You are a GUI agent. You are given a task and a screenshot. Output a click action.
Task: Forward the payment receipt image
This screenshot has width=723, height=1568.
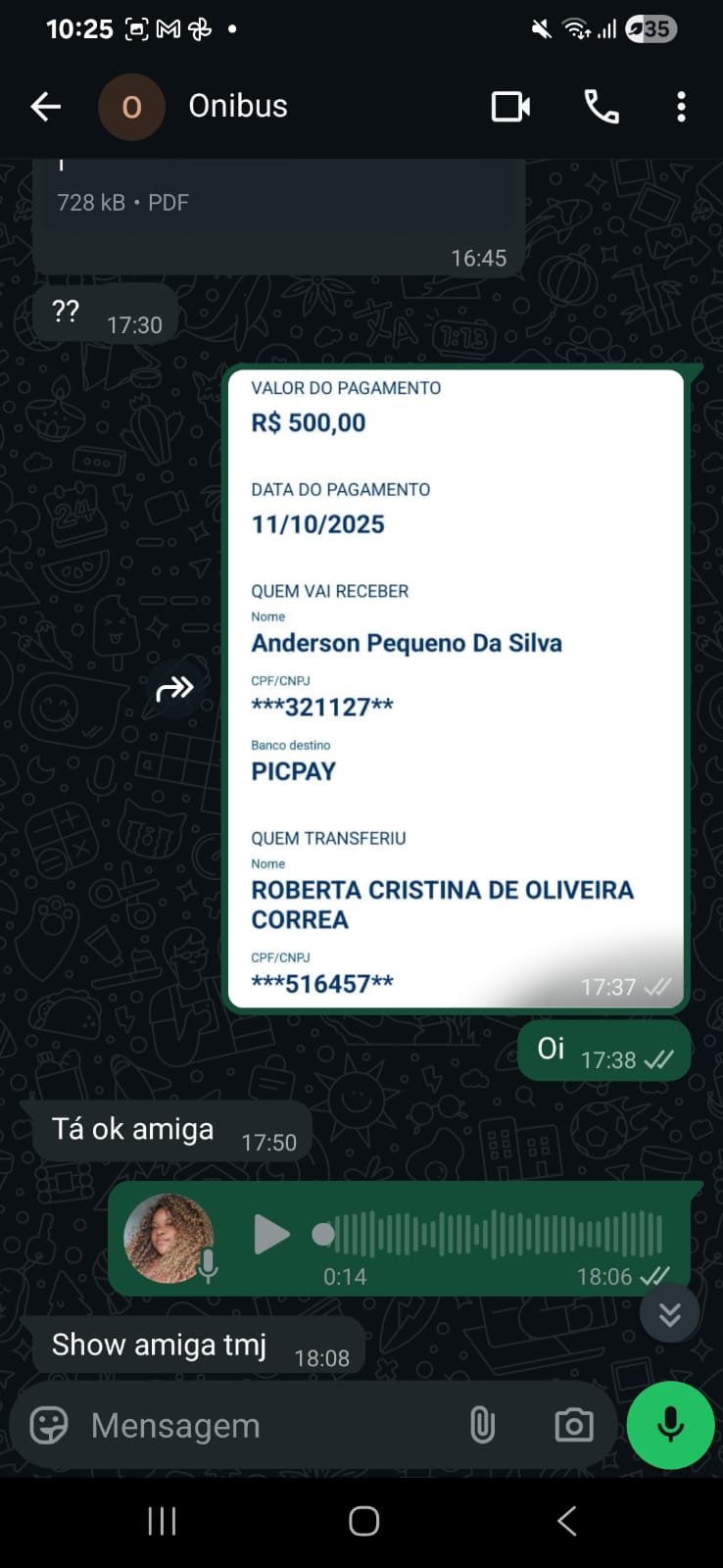tap(174, 689)
